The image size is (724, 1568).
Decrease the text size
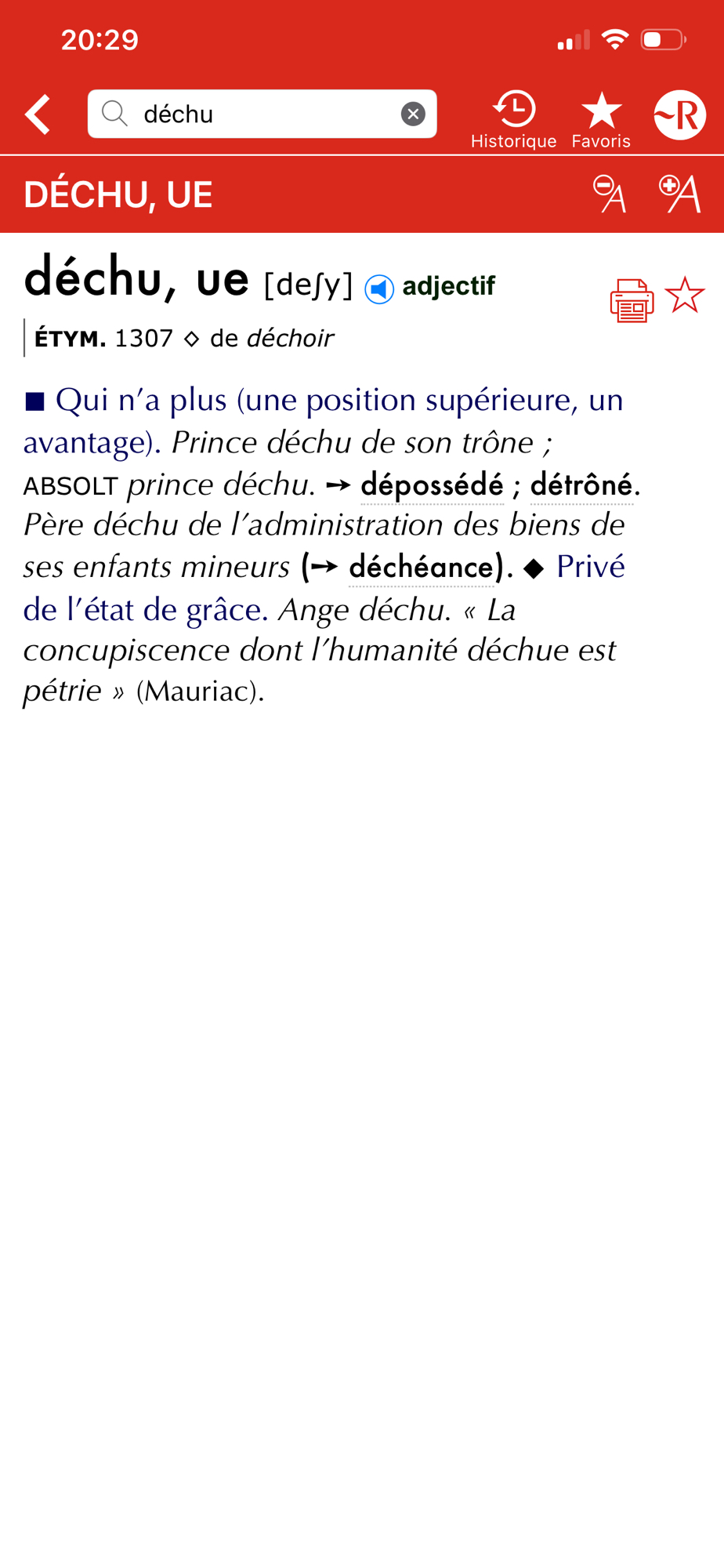coord(610,194)
